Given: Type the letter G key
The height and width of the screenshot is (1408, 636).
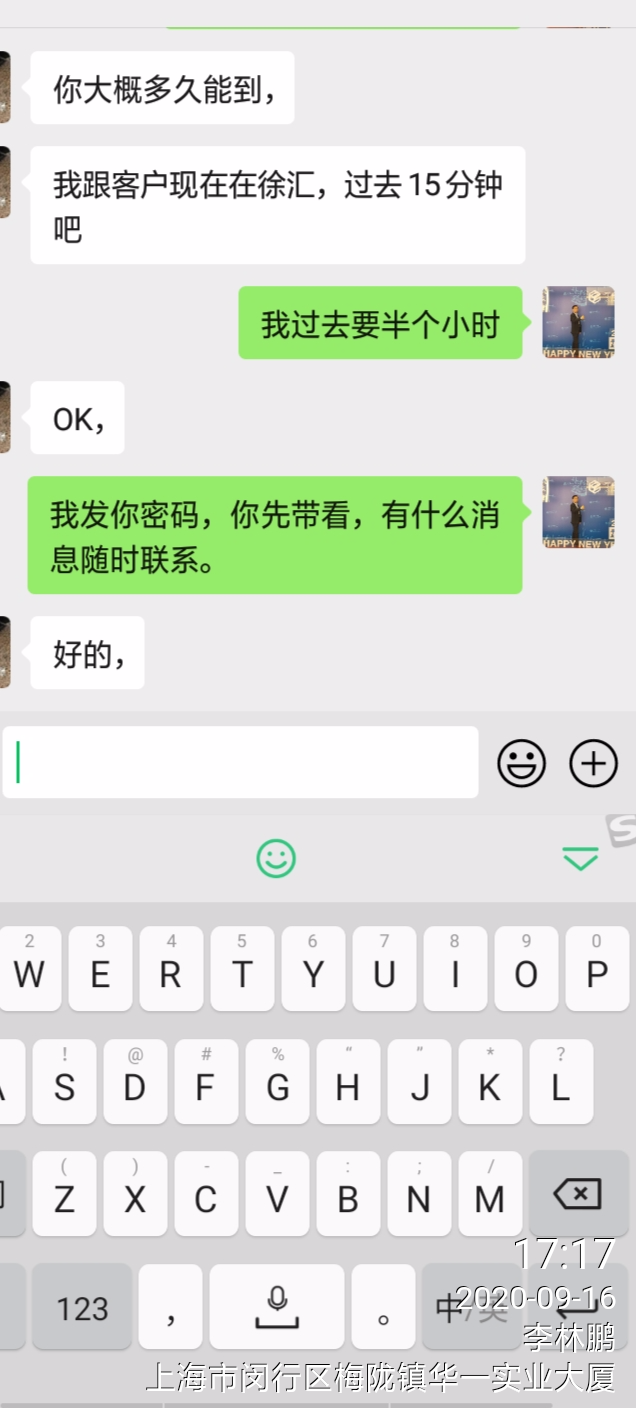Looking at the screenshot, I should click(x=277, y=1081).
